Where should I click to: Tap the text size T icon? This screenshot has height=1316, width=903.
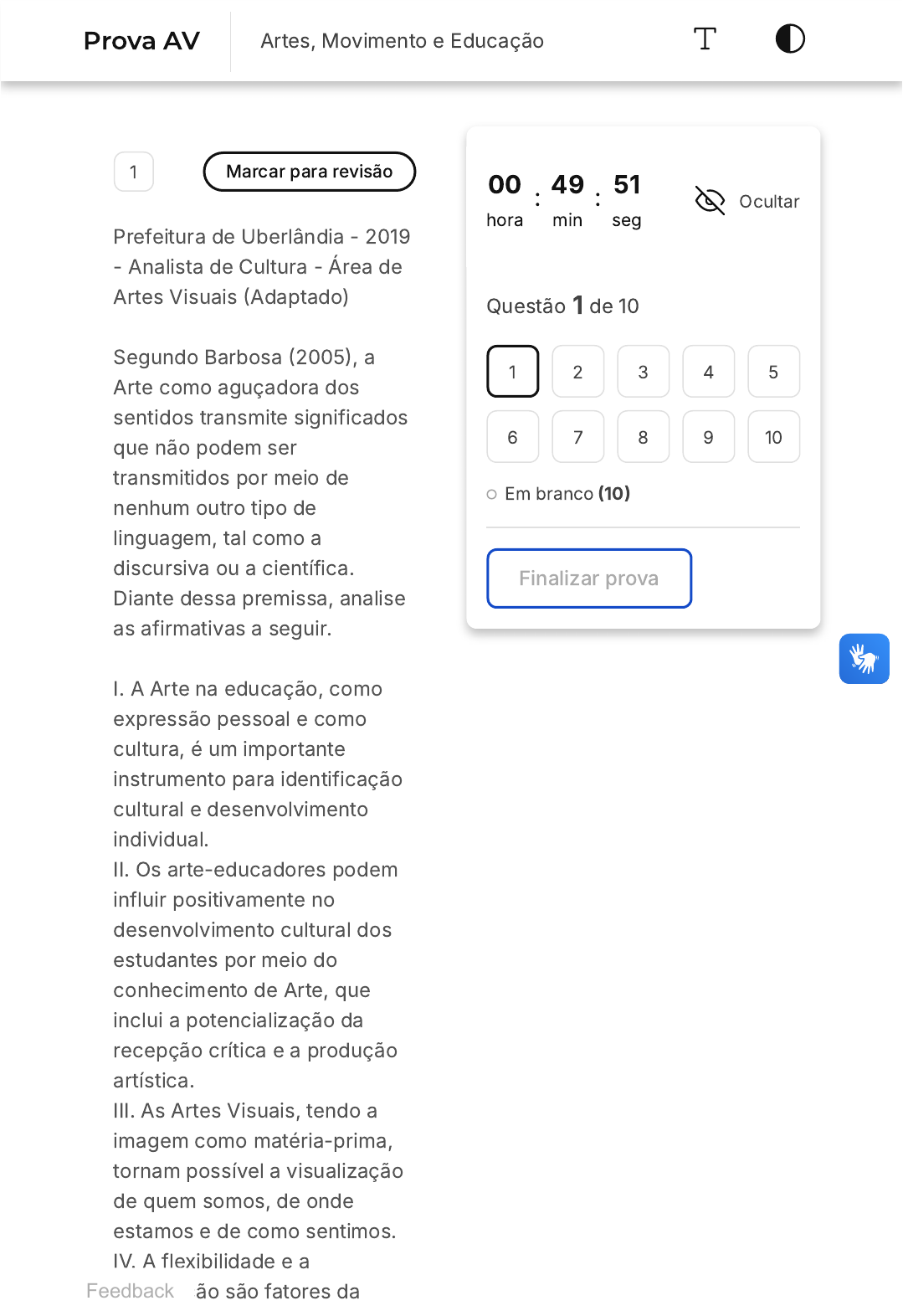click(705, 39)
